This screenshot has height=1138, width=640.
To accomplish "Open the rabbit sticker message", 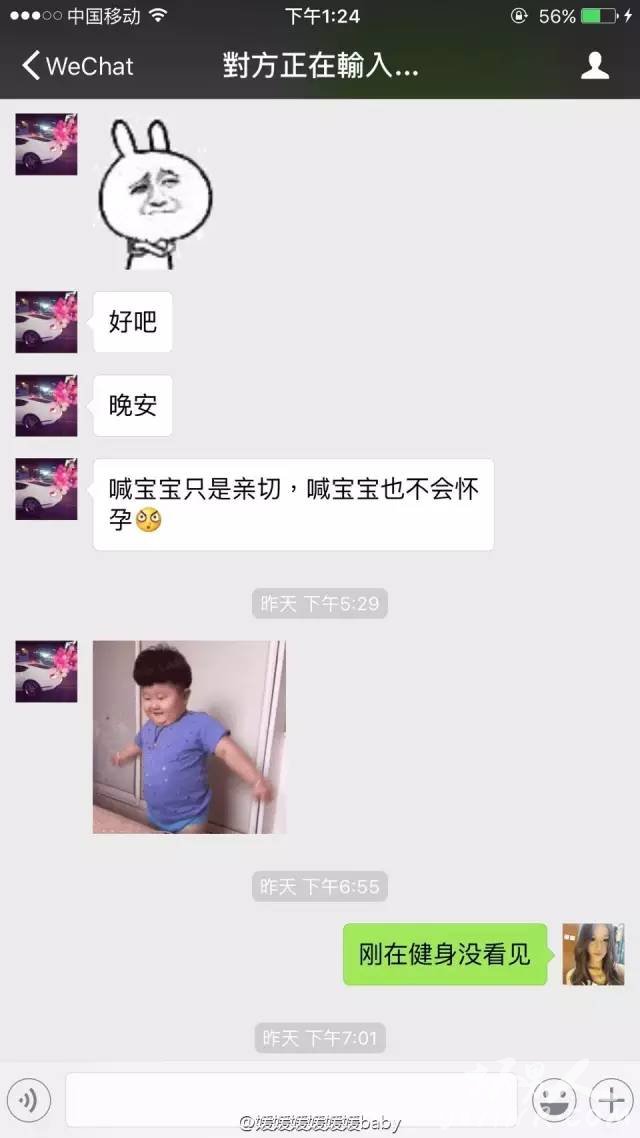I will pos(153,193).
